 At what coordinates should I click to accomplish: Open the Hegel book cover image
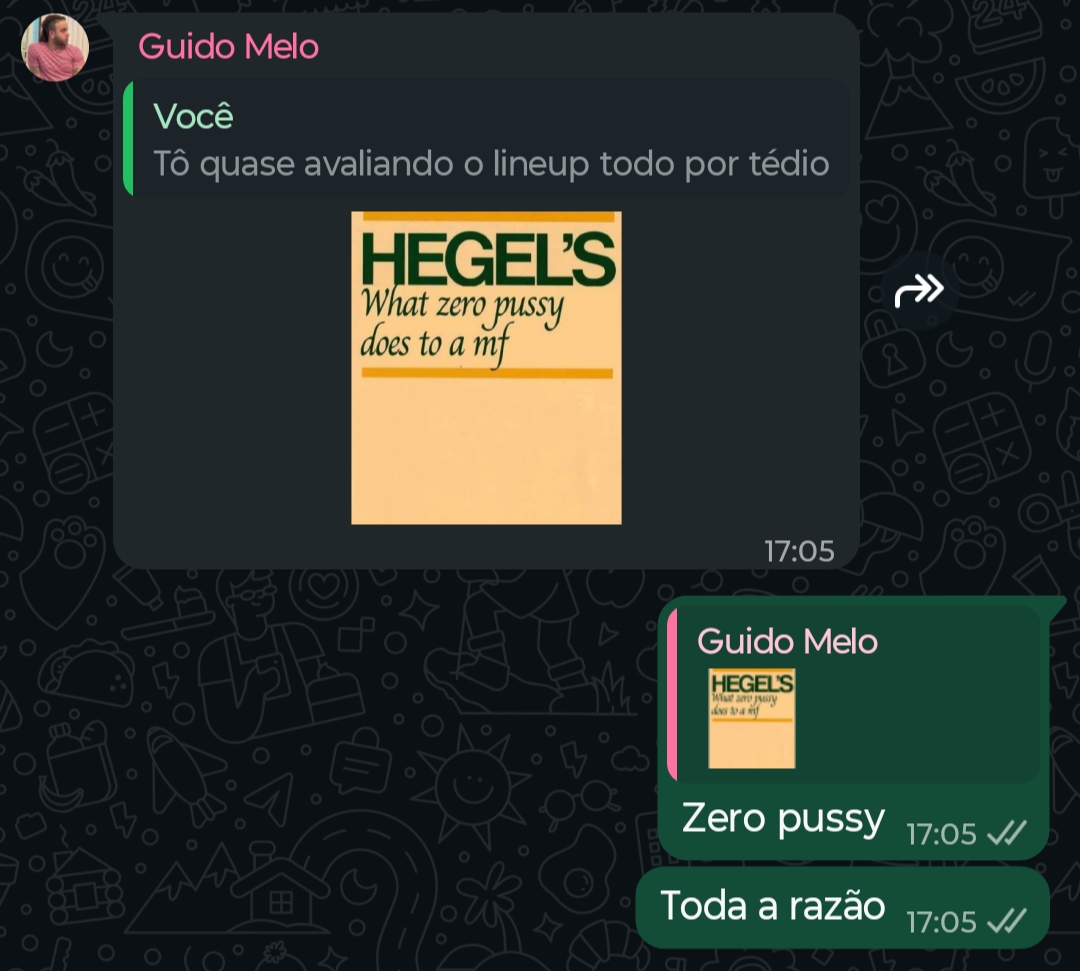[x=486, y=367]
